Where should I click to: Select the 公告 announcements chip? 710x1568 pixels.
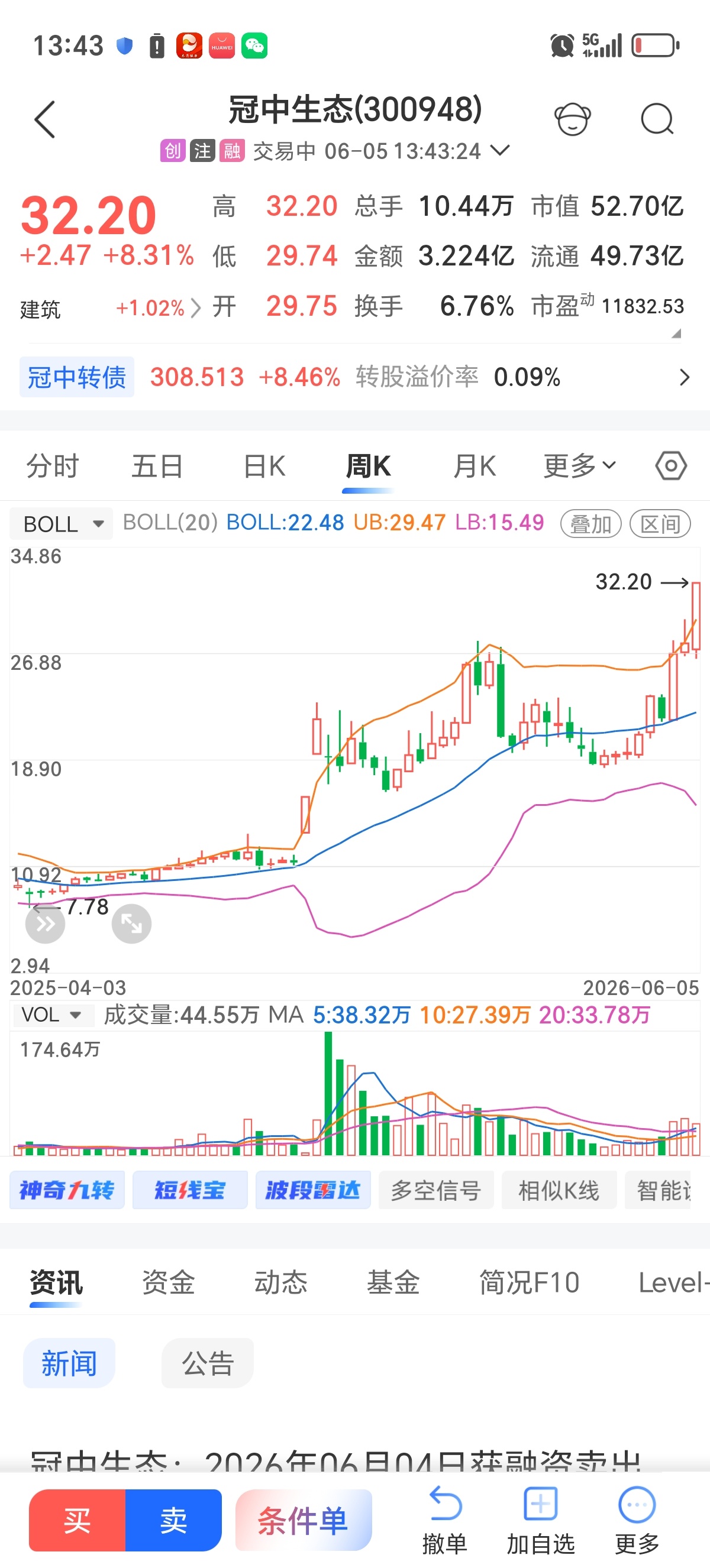208,1362
